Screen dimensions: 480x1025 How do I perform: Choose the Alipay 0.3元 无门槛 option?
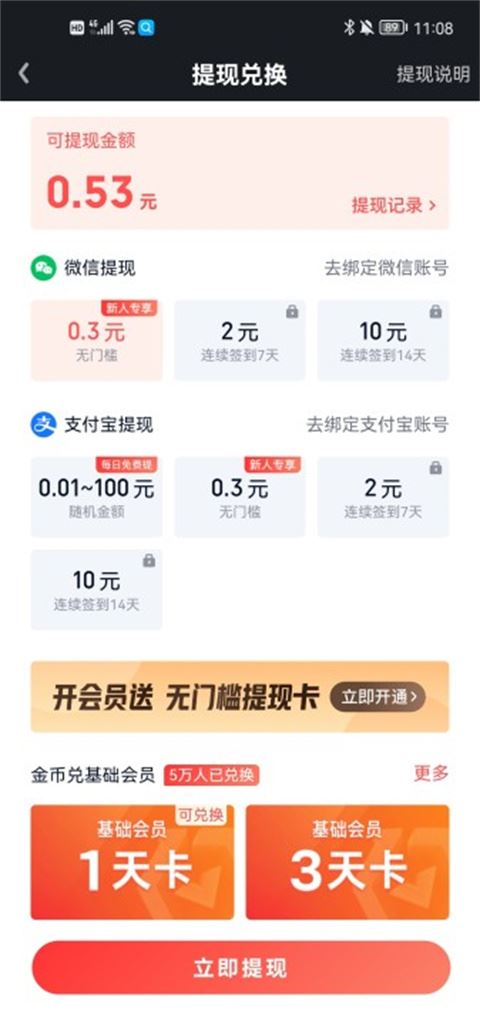pos(239,497)
